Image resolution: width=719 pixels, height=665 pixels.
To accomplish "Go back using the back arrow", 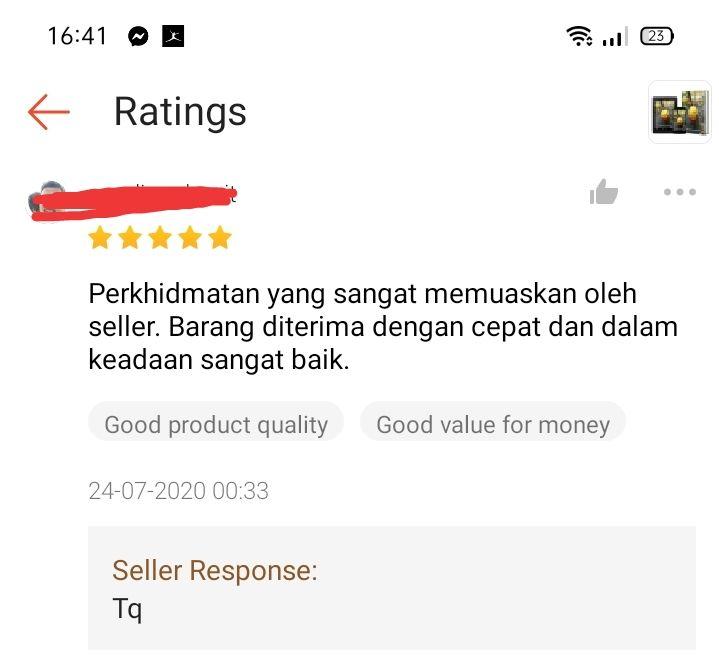I will point(48,111).
